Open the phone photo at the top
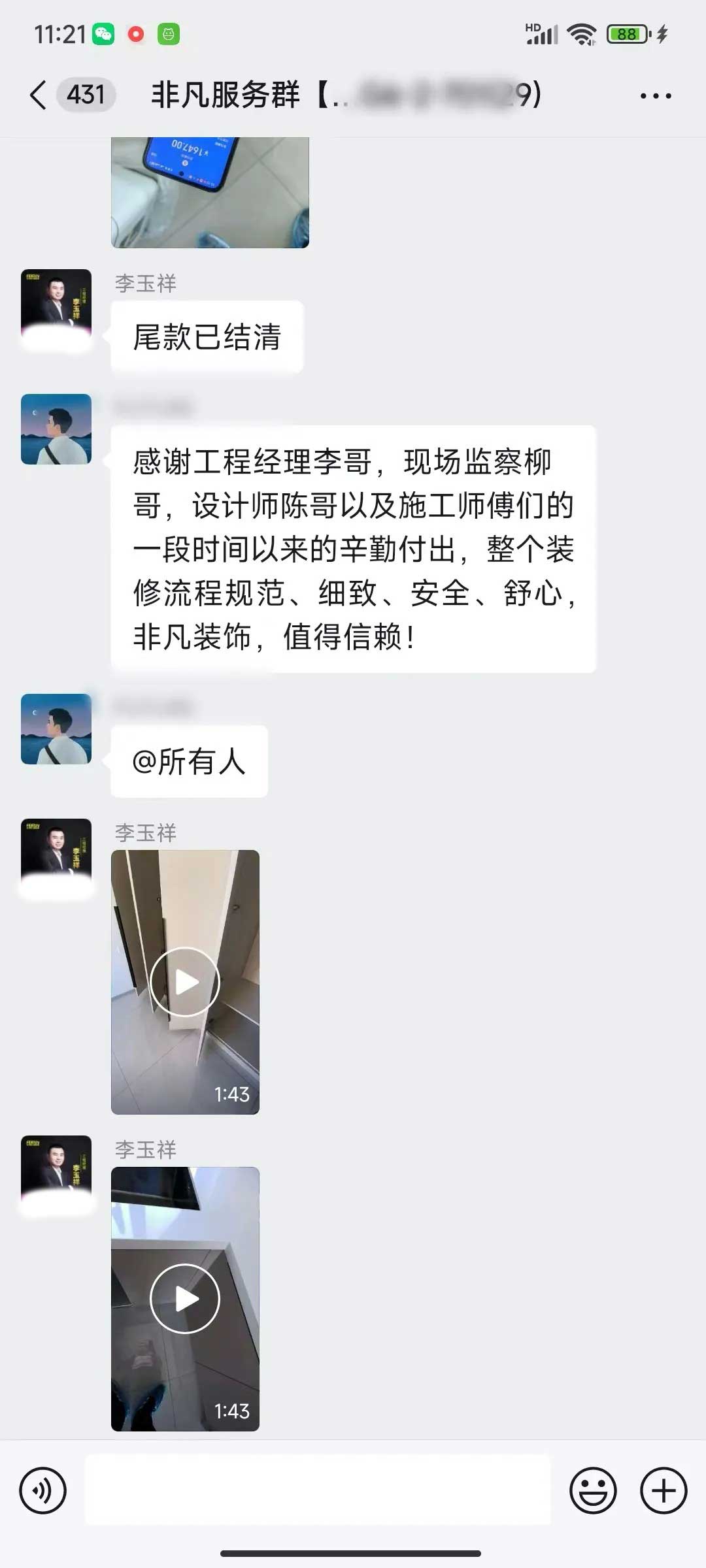The width and height of the screenshot is (706, 1568). click(210, 192)
